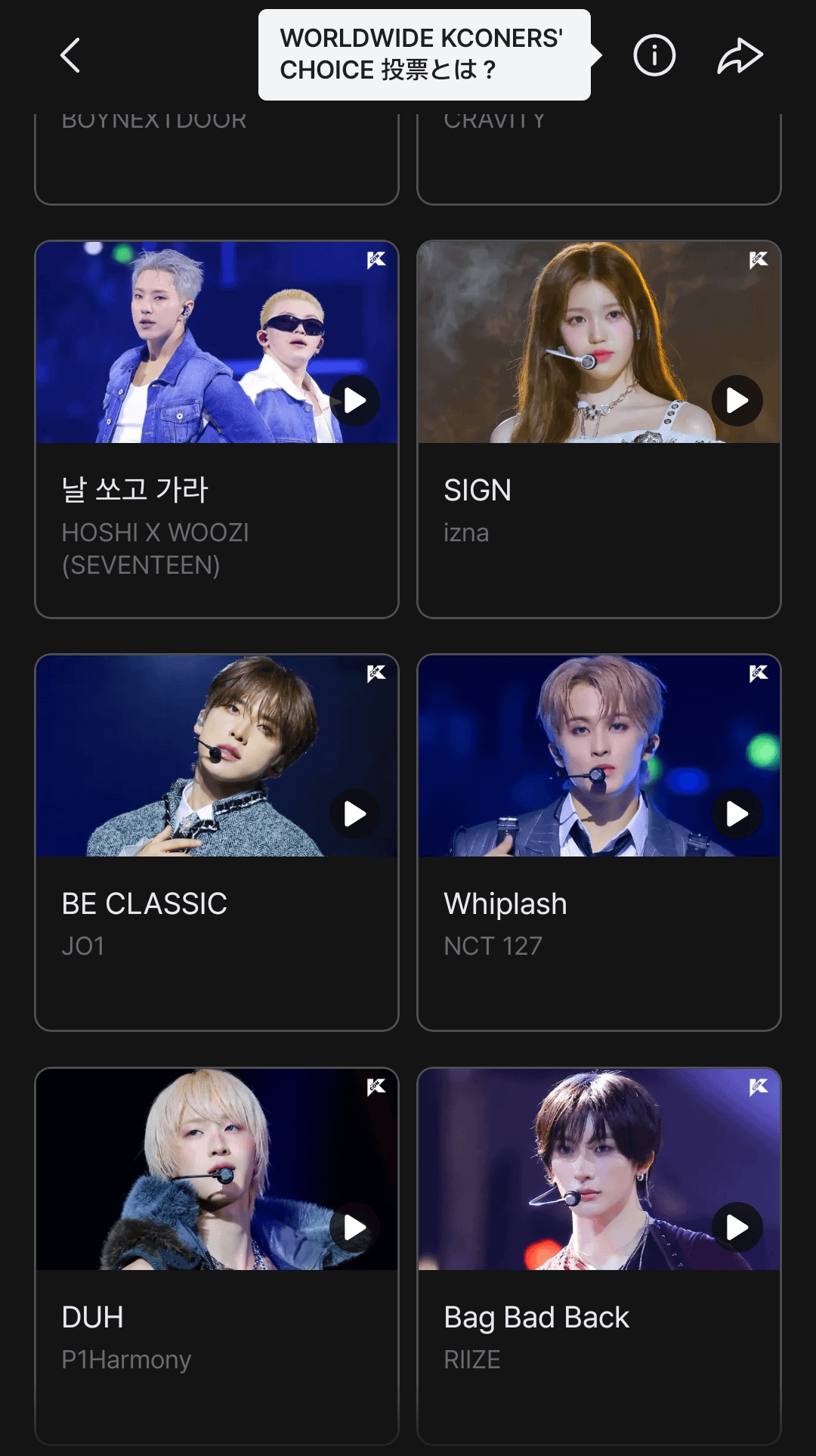Open the BOYNEXTDOOR card
The image size is (816, 1456).
pyautogui.click(x=216, y=159)
